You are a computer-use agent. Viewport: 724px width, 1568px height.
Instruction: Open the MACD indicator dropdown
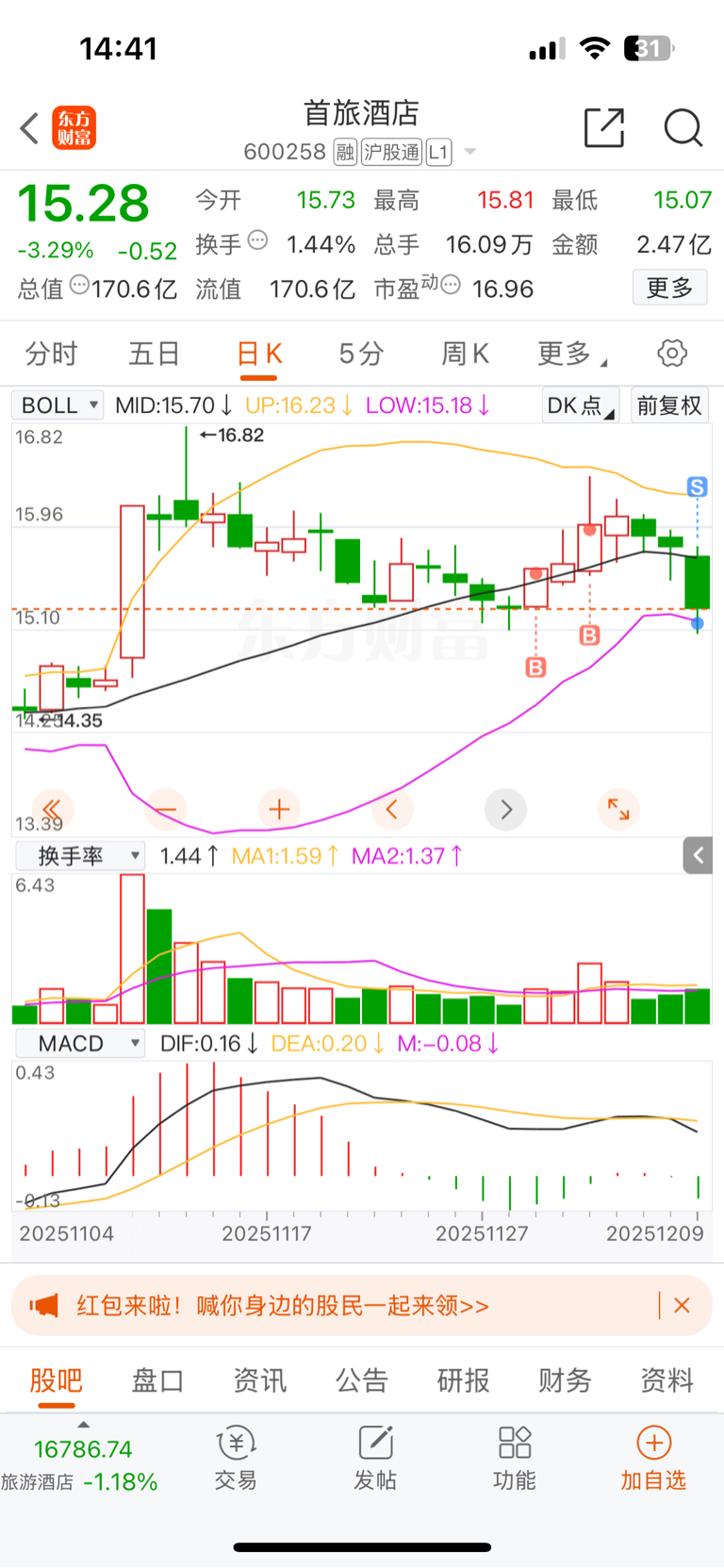(81, 1044)
